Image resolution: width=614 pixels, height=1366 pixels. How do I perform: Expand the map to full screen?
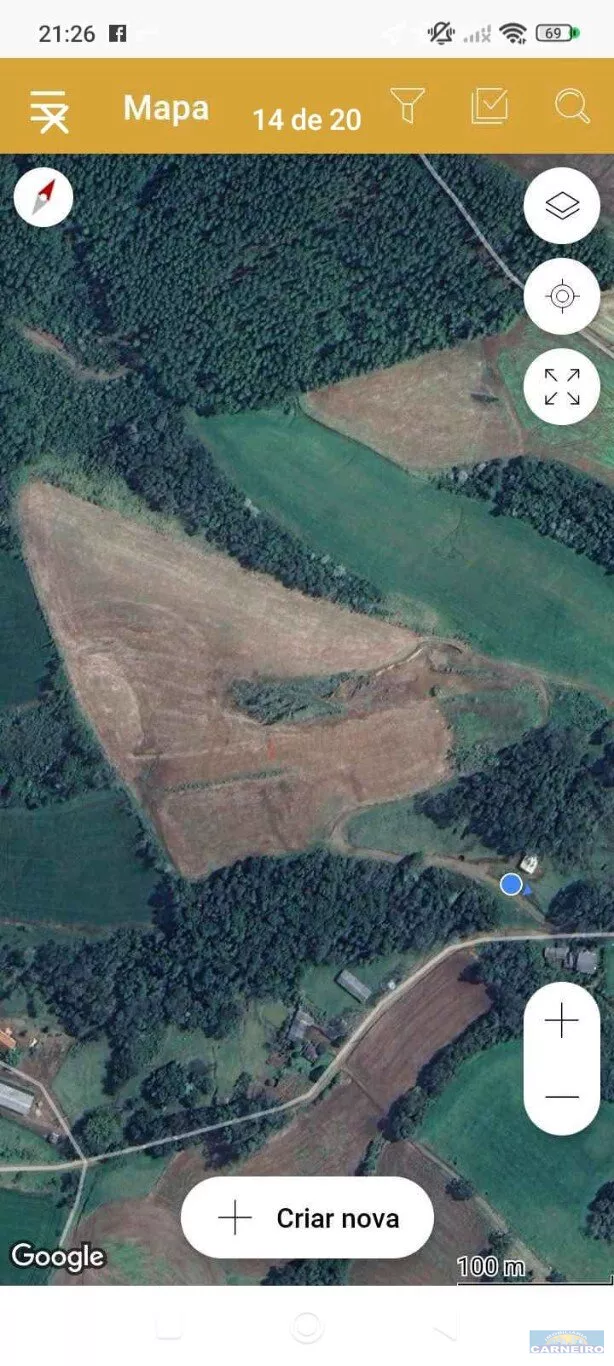(562, 387)
